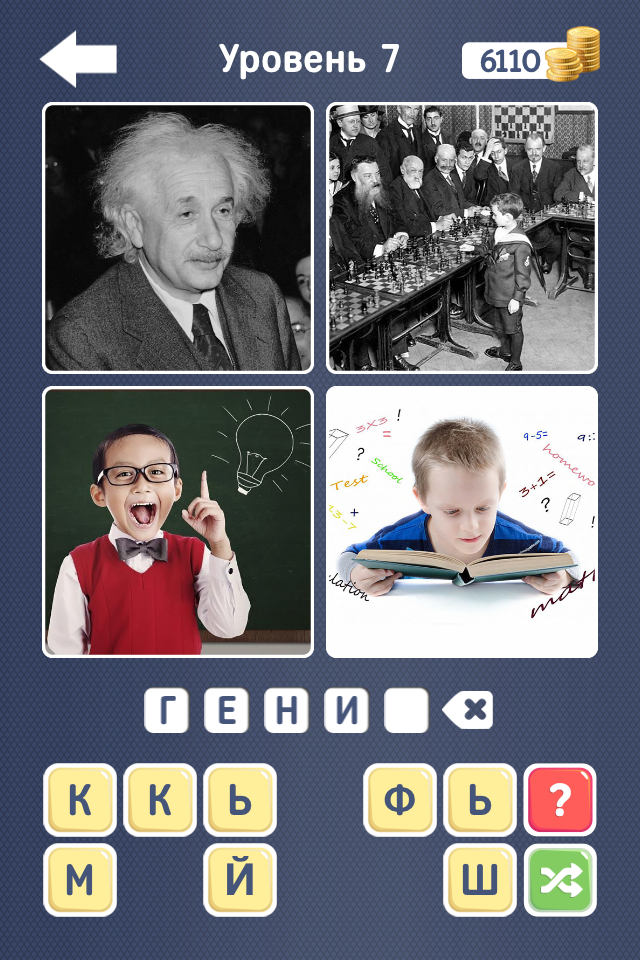
Task: Select the letter Ш tile
Action: coord(480,880)
